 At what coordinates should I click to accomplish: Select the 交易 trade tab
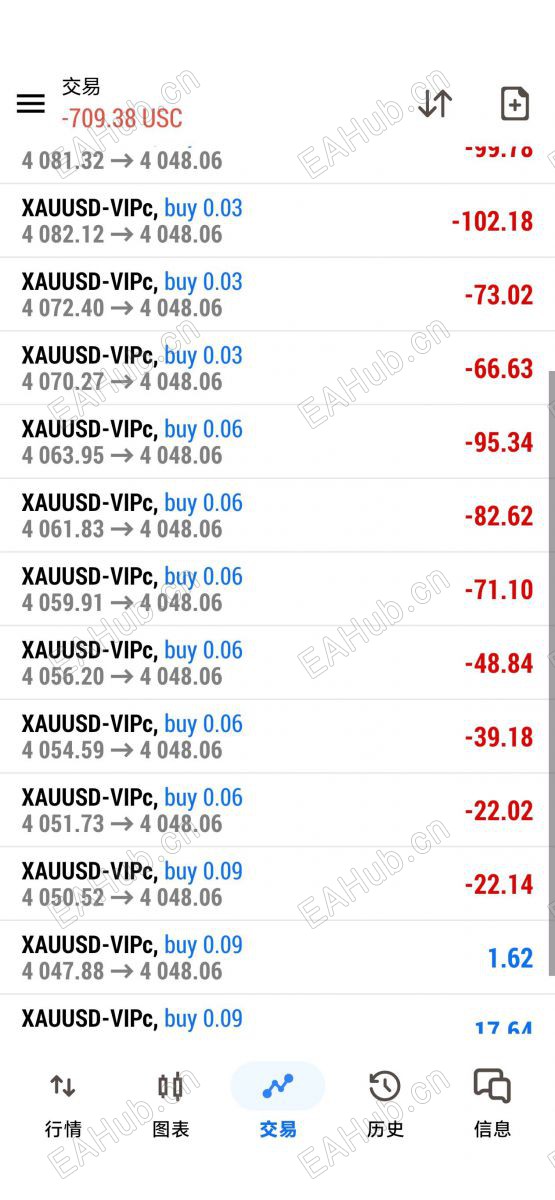[x=277, y=1108]
